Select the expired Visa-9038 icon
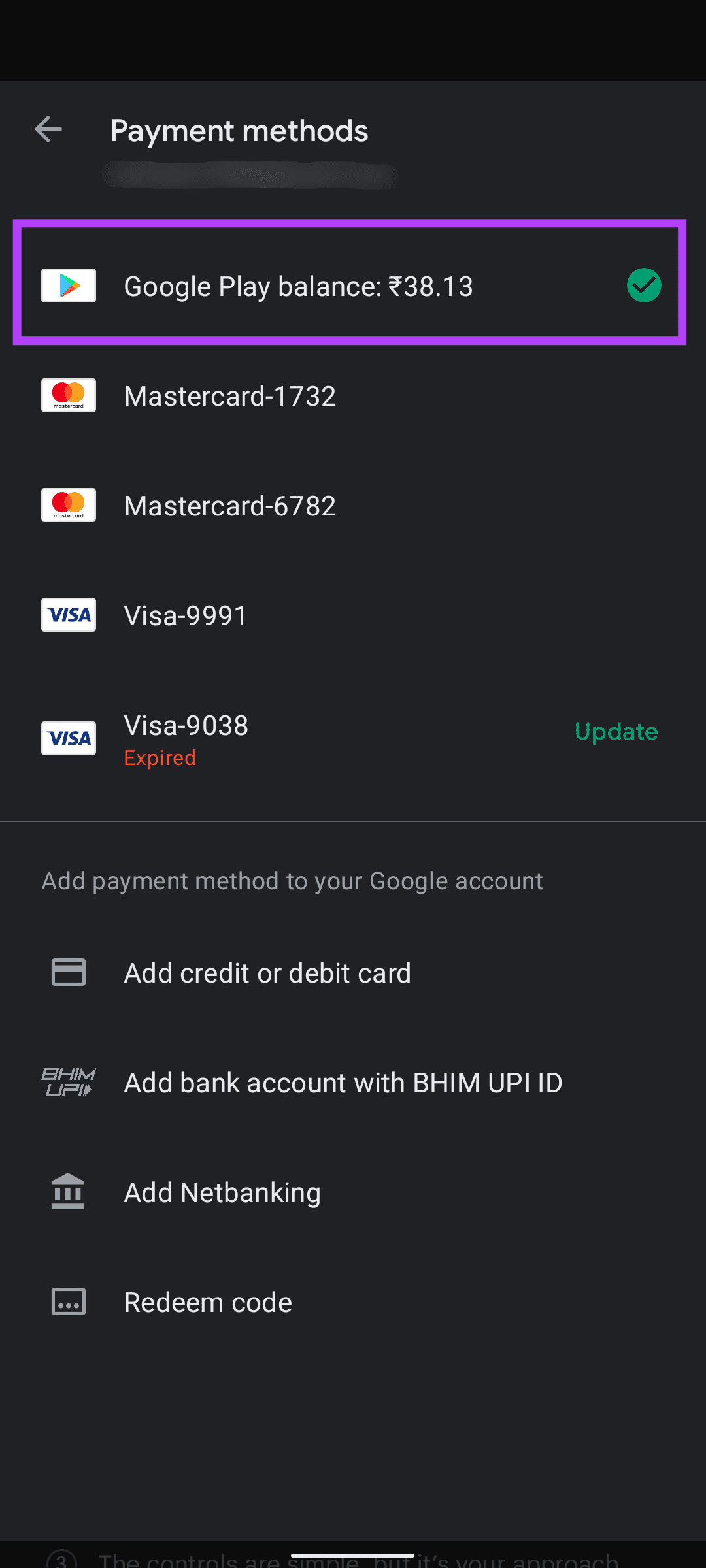Screen dimensions: 706x1568 68,738
